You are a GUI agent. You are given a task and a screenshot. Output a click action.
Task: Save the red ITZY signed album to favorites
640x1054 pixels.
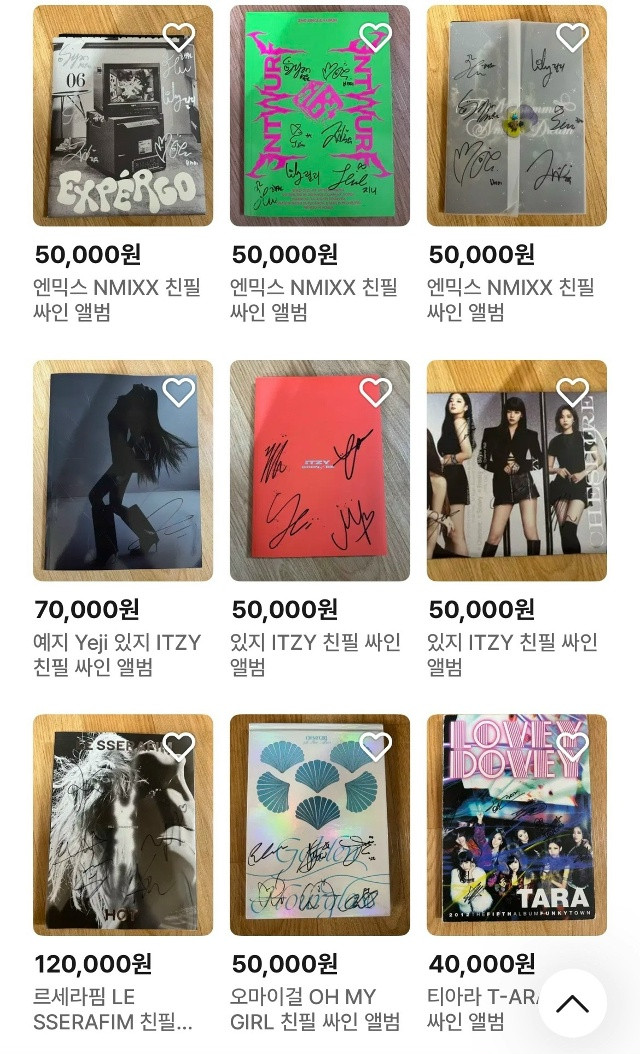[x=375, y=392]
